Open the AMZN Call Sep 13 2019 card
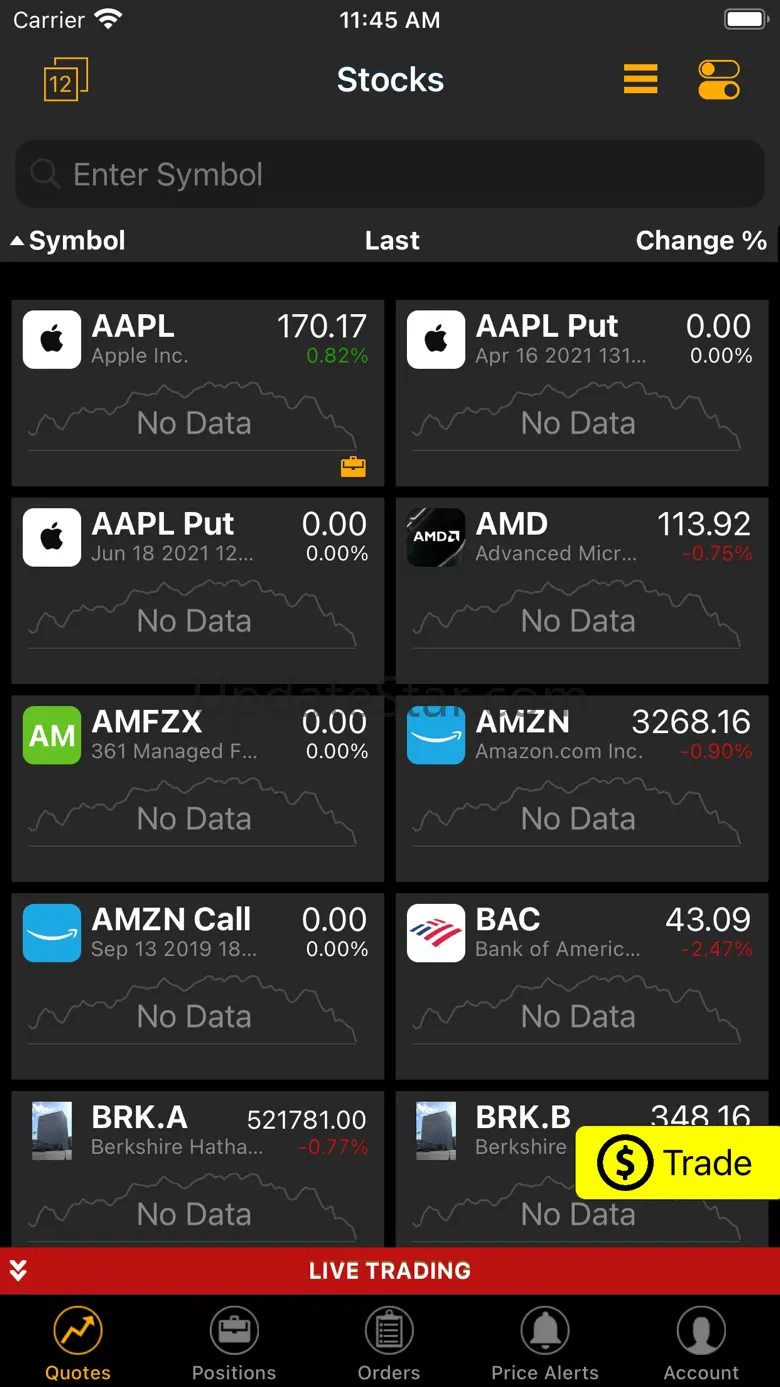 [197, 986]
